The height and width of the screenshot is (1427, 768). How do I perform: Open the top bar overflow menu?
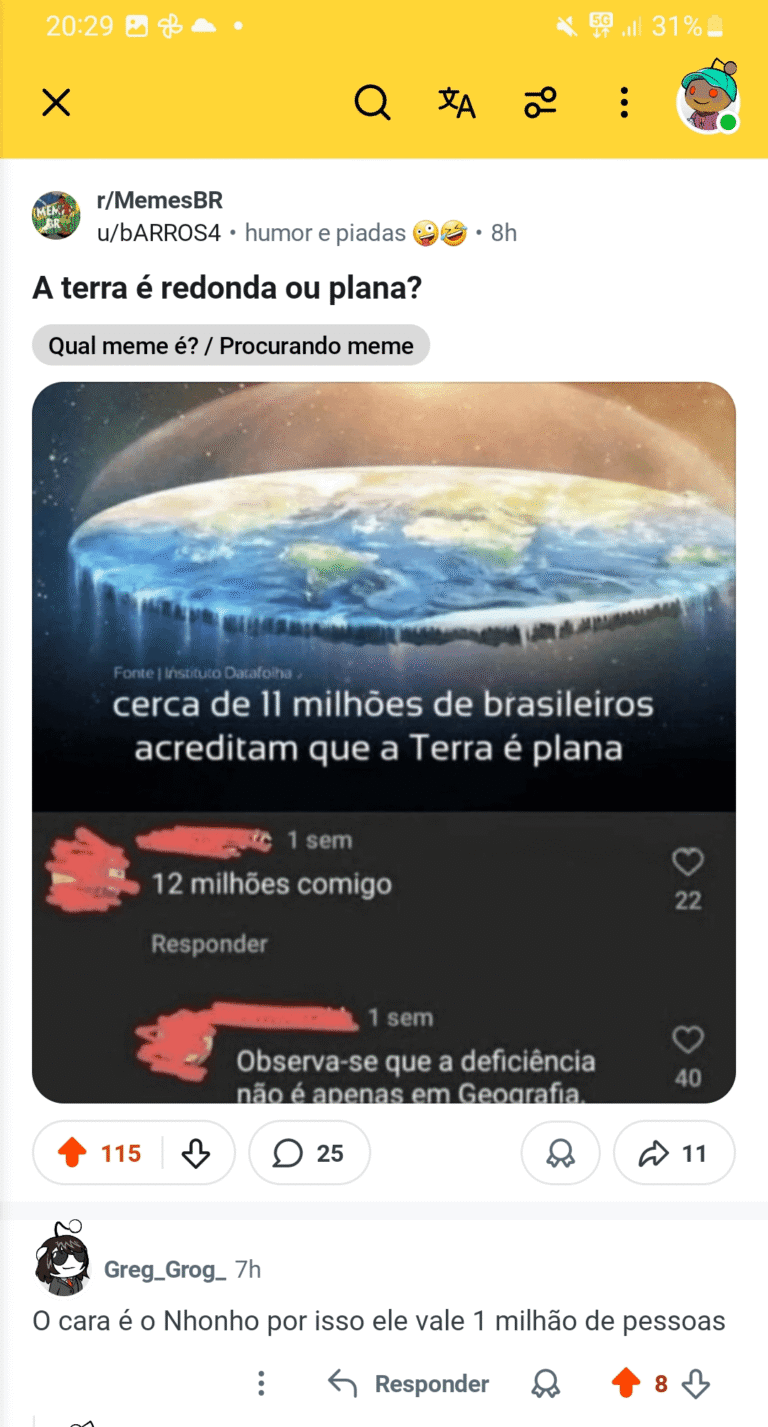[x=624, y=102]
